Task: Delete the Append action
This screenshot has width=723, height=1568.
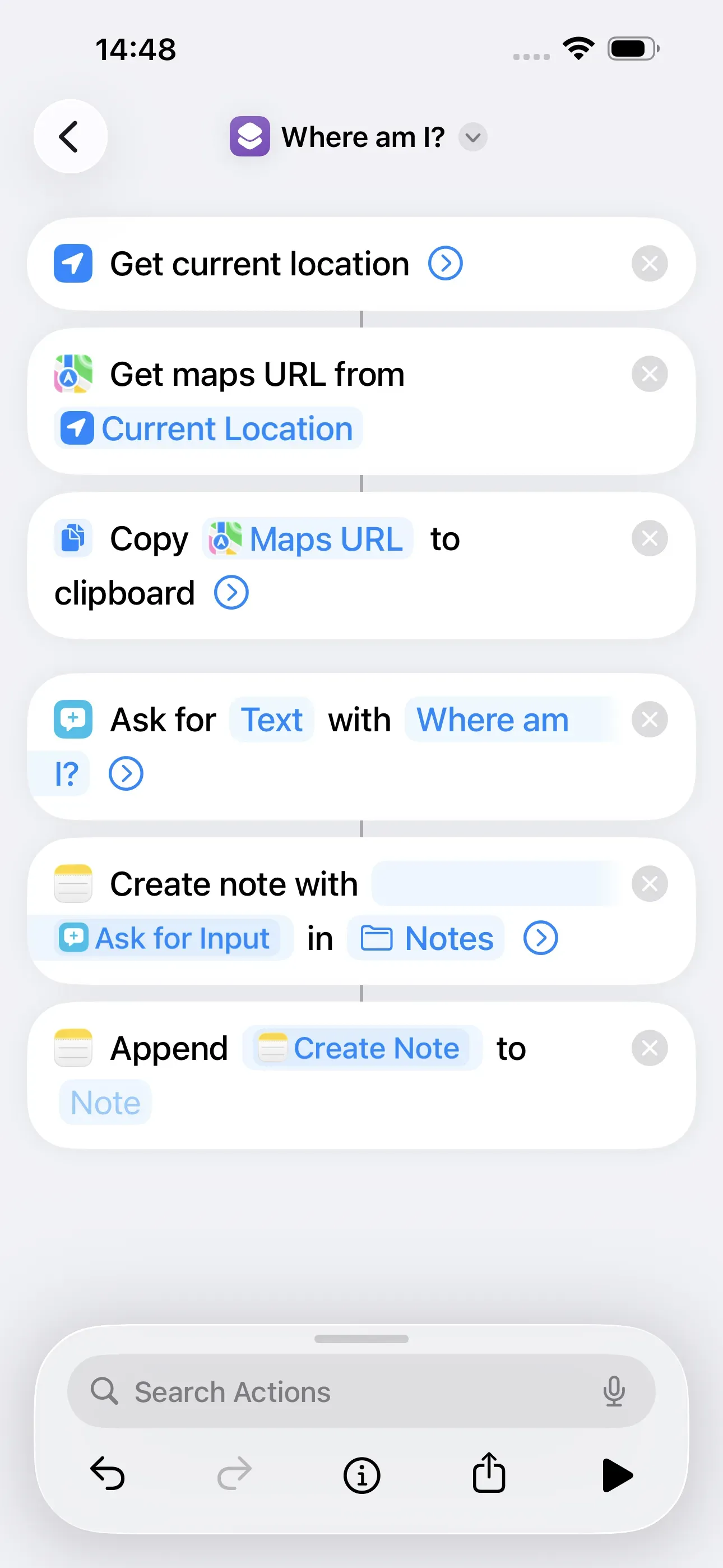Action: tap(650, 1048)
